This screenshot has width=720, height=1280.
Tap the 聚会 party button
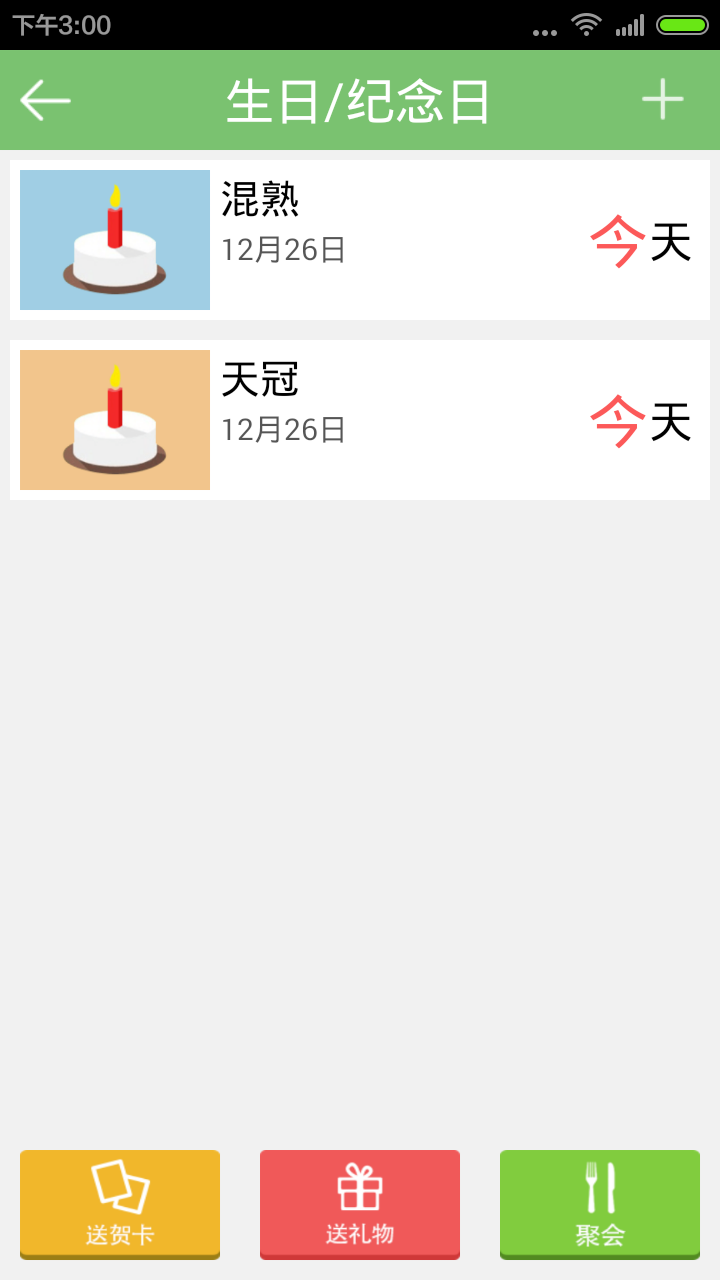[x=599, y=1204]
